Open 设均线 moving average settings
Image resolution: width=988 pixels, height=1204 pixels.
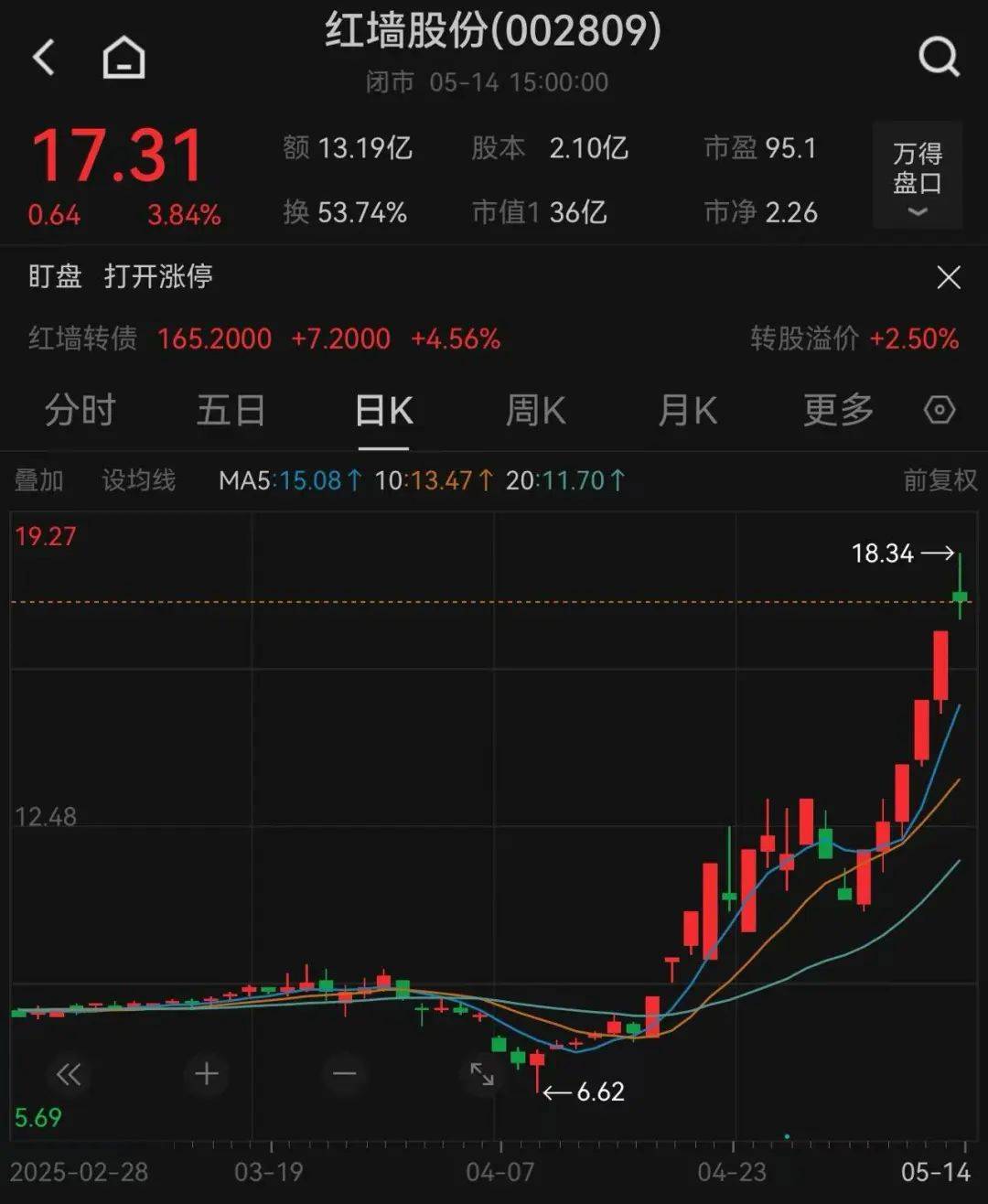(x=137, y=479)
